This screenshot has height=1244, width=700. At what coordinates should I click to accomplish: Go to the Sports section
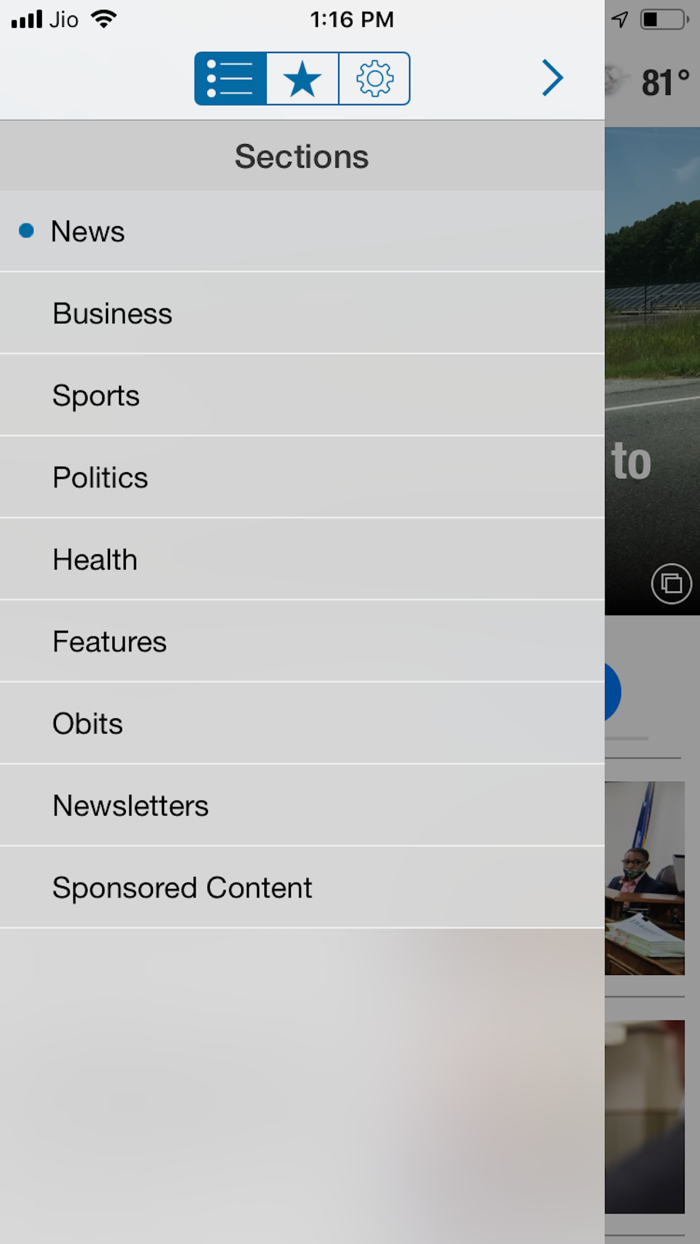(302, 395)
